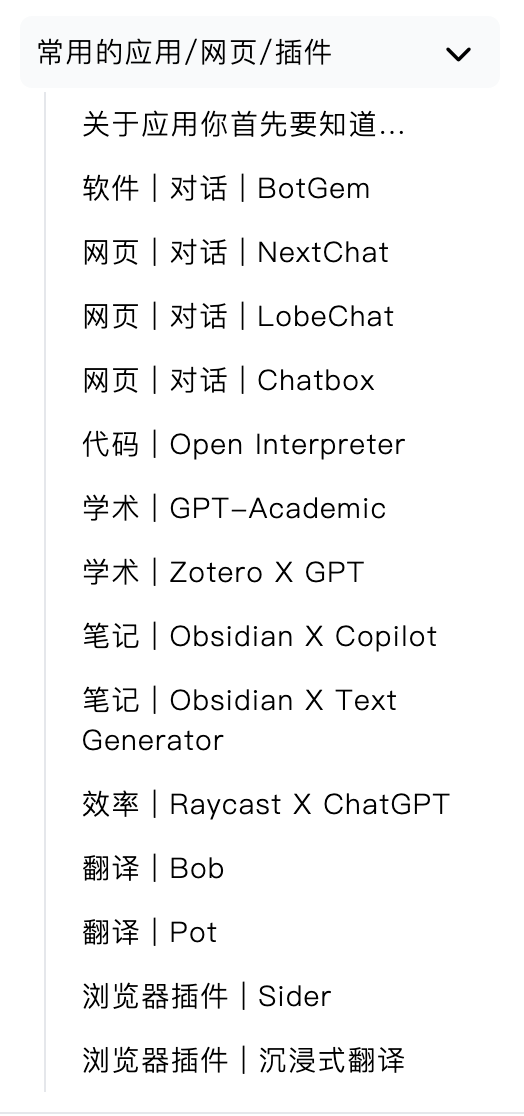This screenshot has width=524, height=1116.
Task: View the Sider browser plugin page
Action: coord(207,996)
